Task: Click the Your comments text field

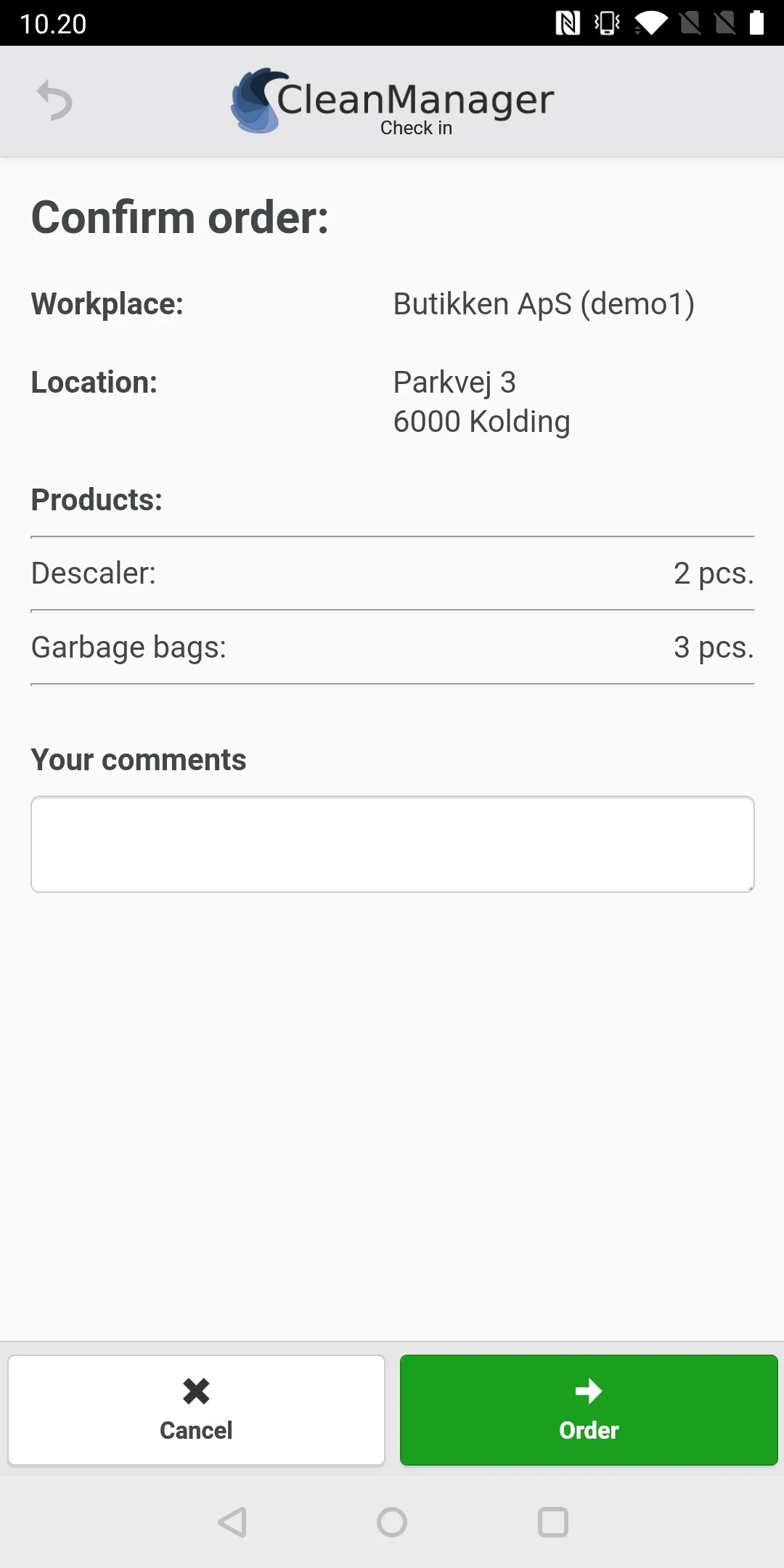Action: [392, 844]
